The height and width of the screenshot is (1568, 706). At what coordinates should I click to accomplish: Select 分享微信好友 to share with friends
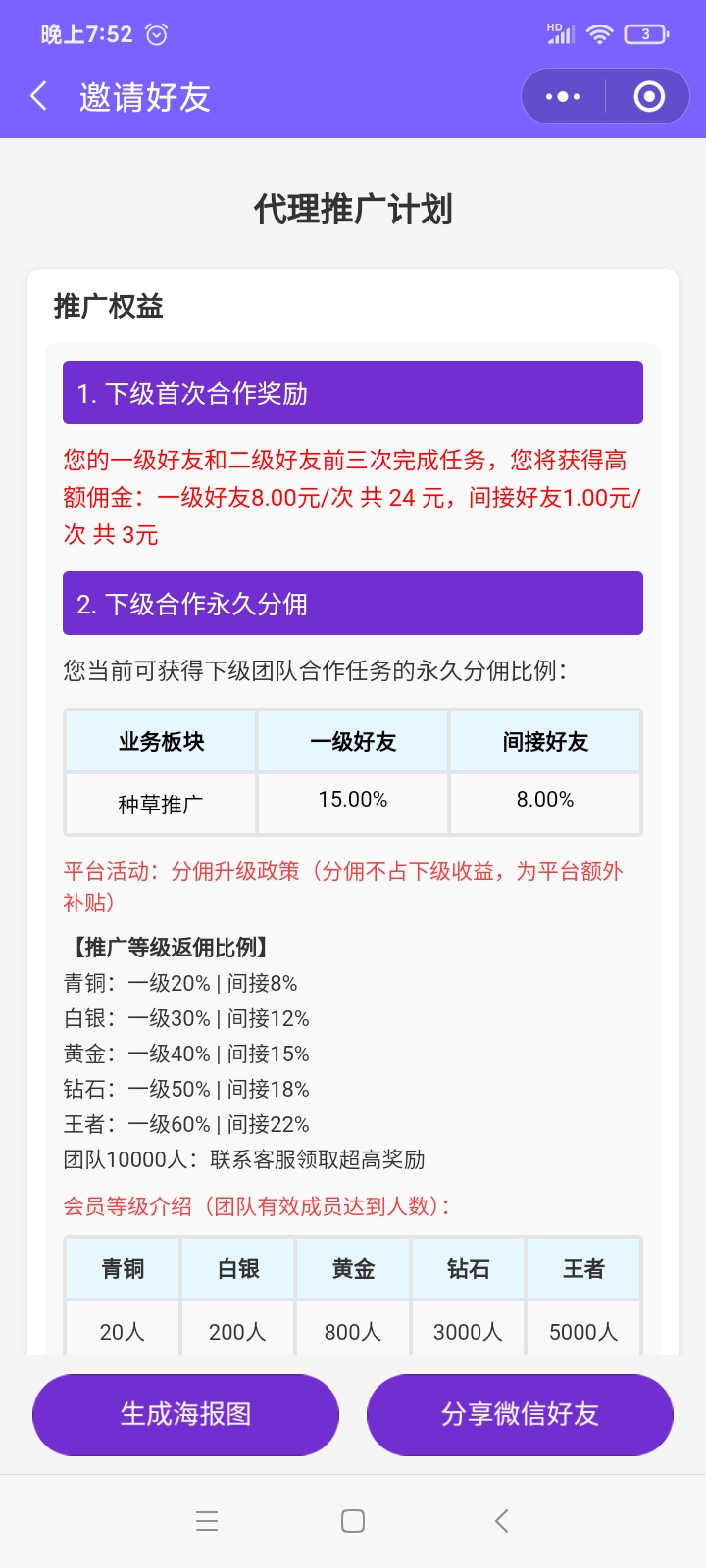520,1414
